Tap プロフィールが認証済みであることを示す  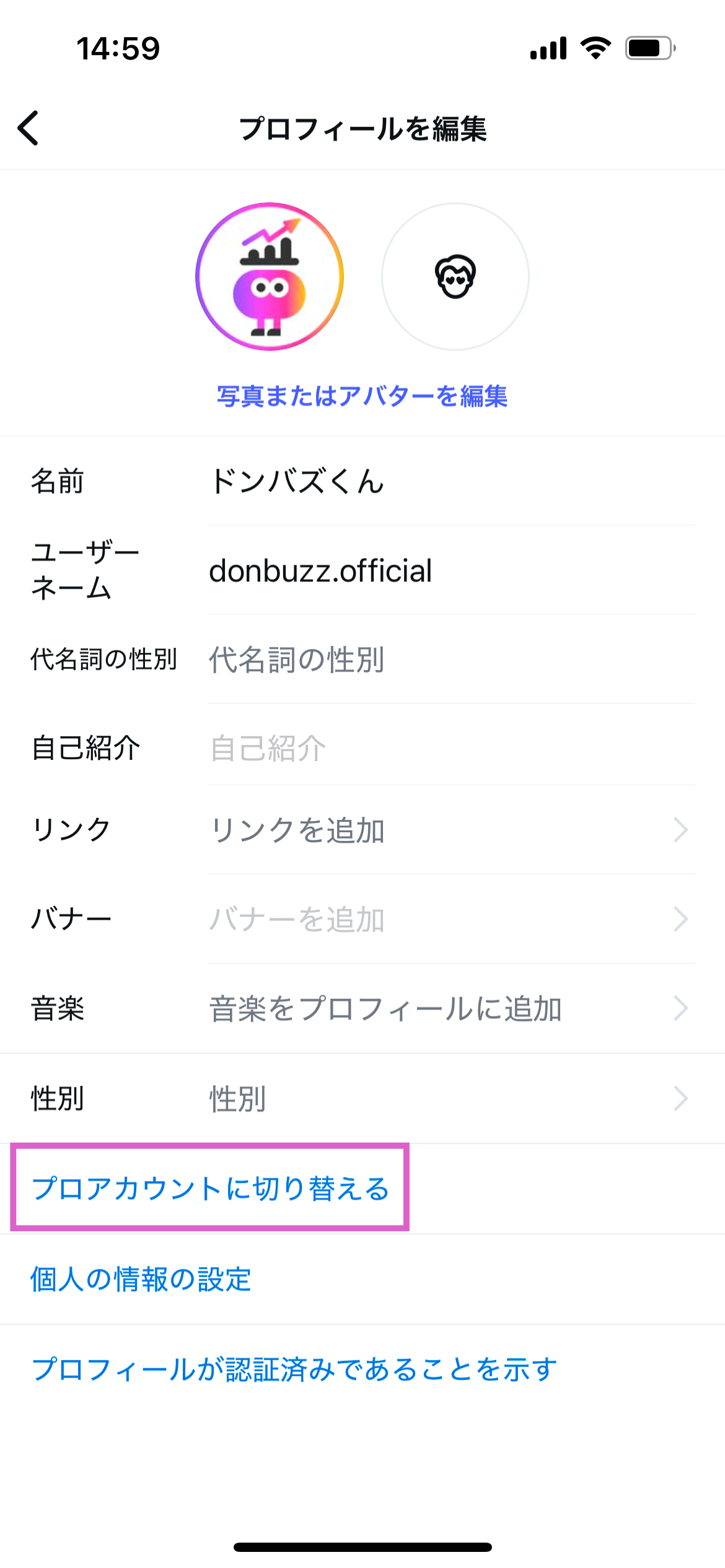tap(294, 1369)
